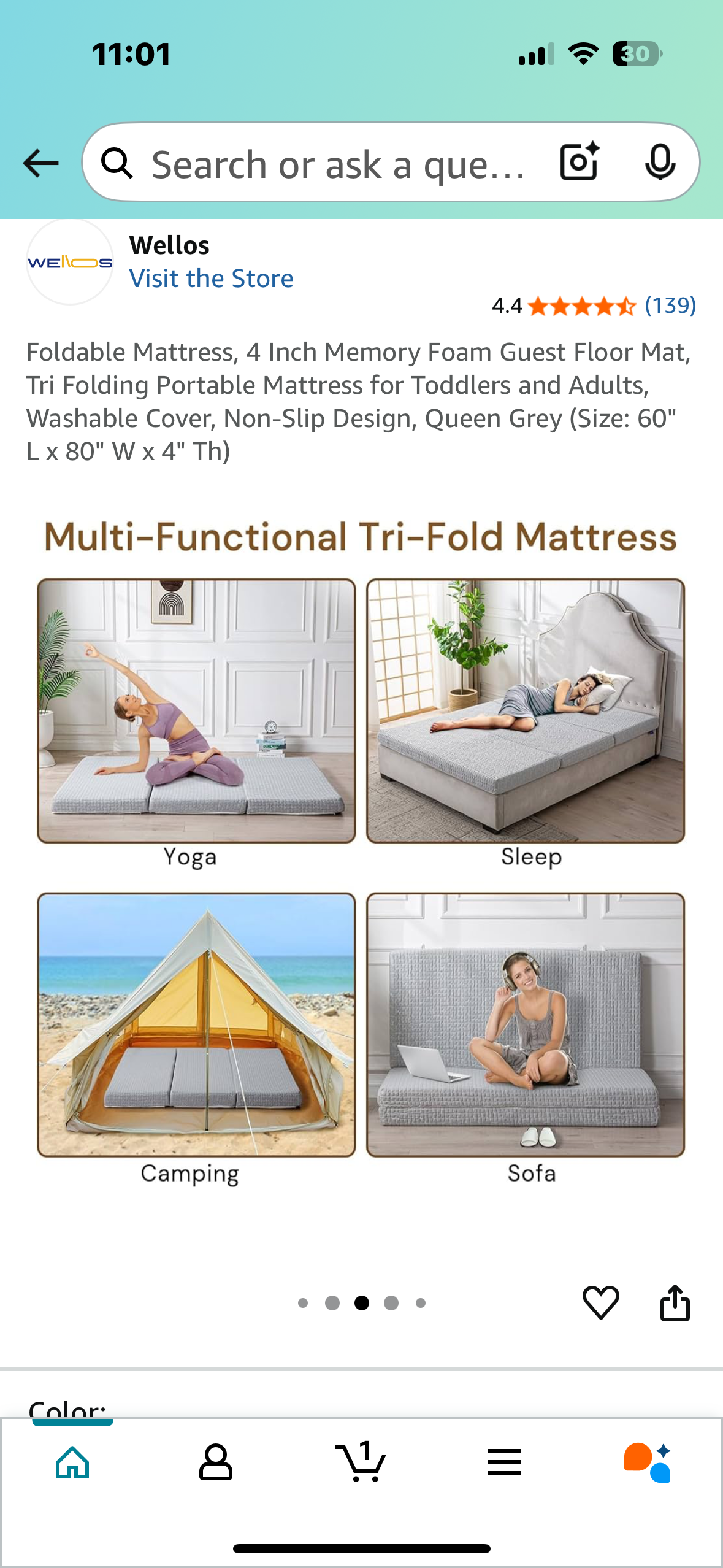The image size is (723, 1568).
Task: Open the Rufus AI assistant tab
Action: 648,1462
